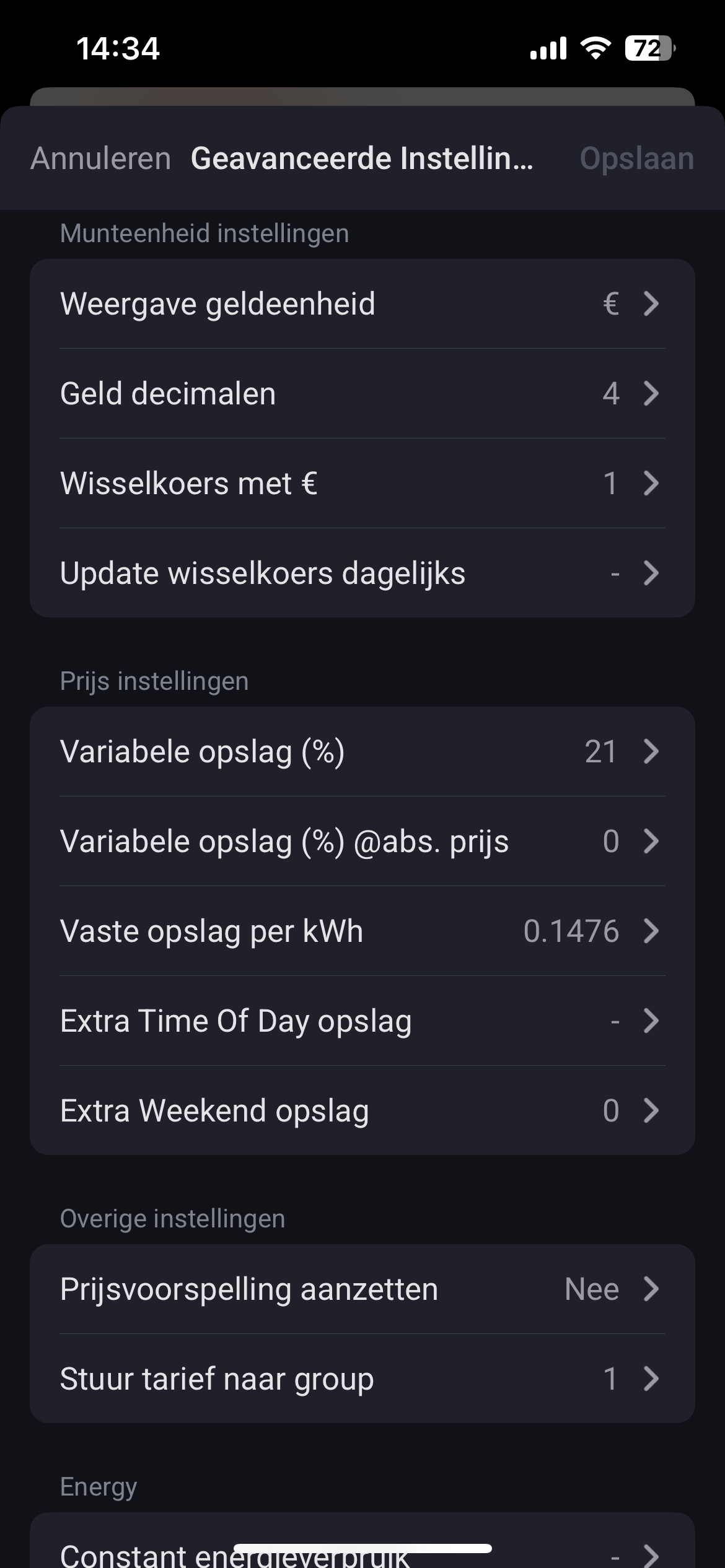Open Prijsvoorspelling aanzetten setting
Image resolution: width=725 pixels, height=1568 pixels.
coord(362,1289)
